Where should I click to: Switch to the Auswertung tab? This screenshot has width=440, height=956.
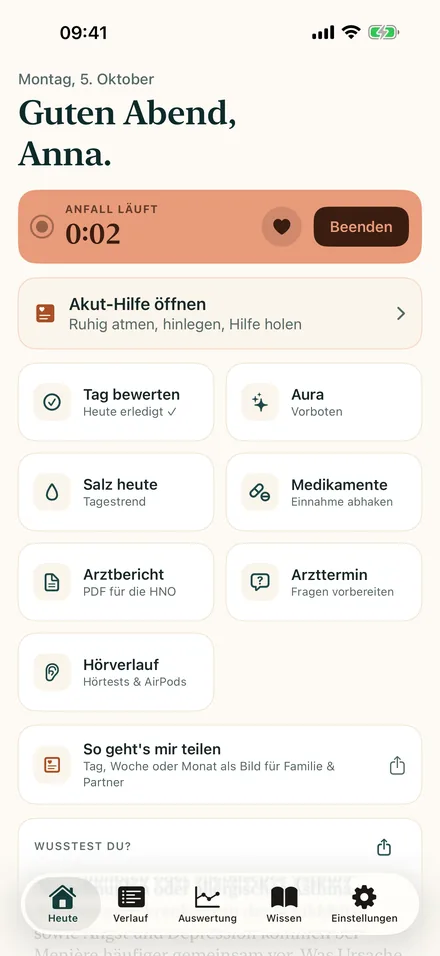(207, 904)
